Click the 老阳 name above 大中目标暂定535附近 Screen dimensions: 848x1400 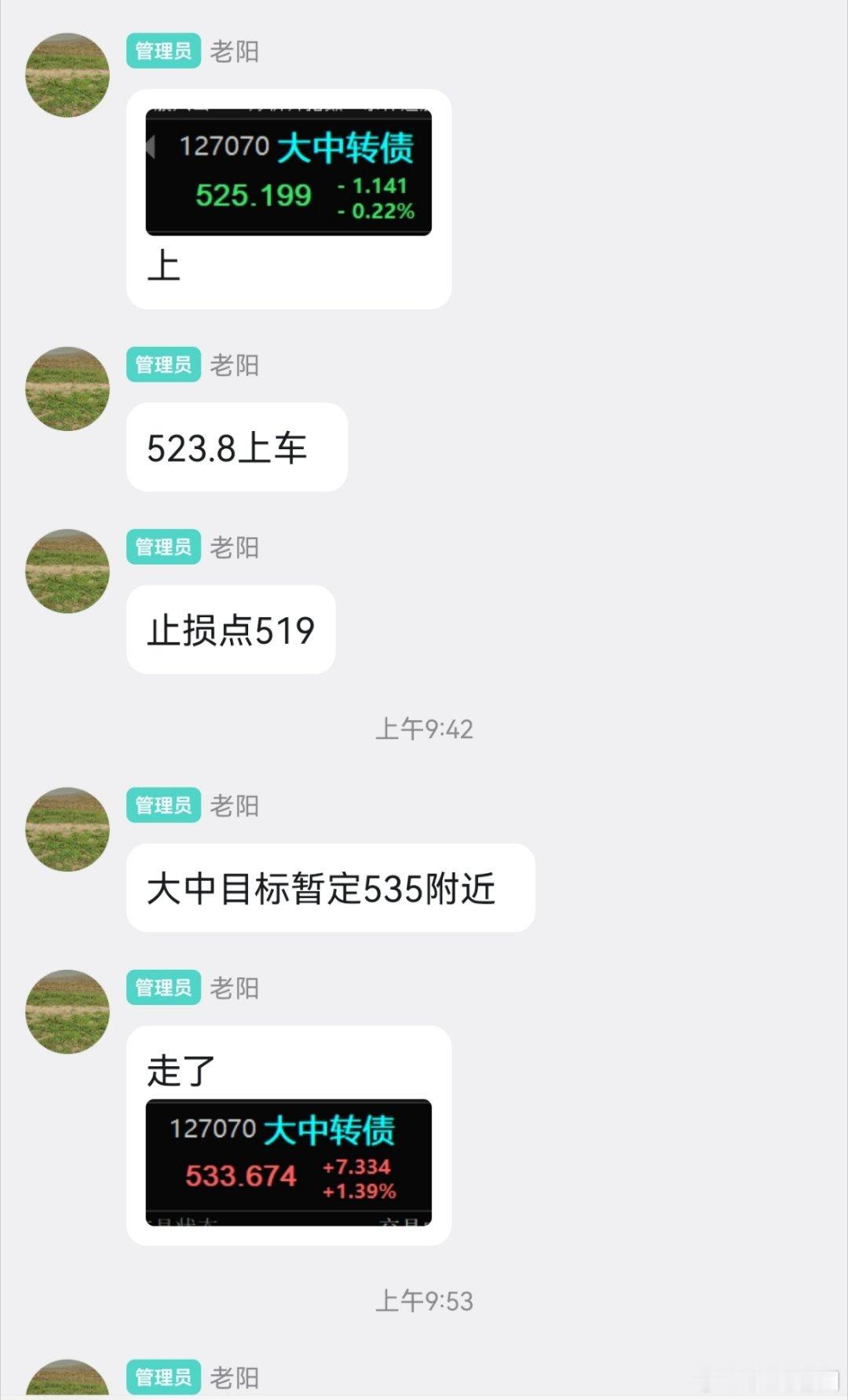[x=234, y=804]
